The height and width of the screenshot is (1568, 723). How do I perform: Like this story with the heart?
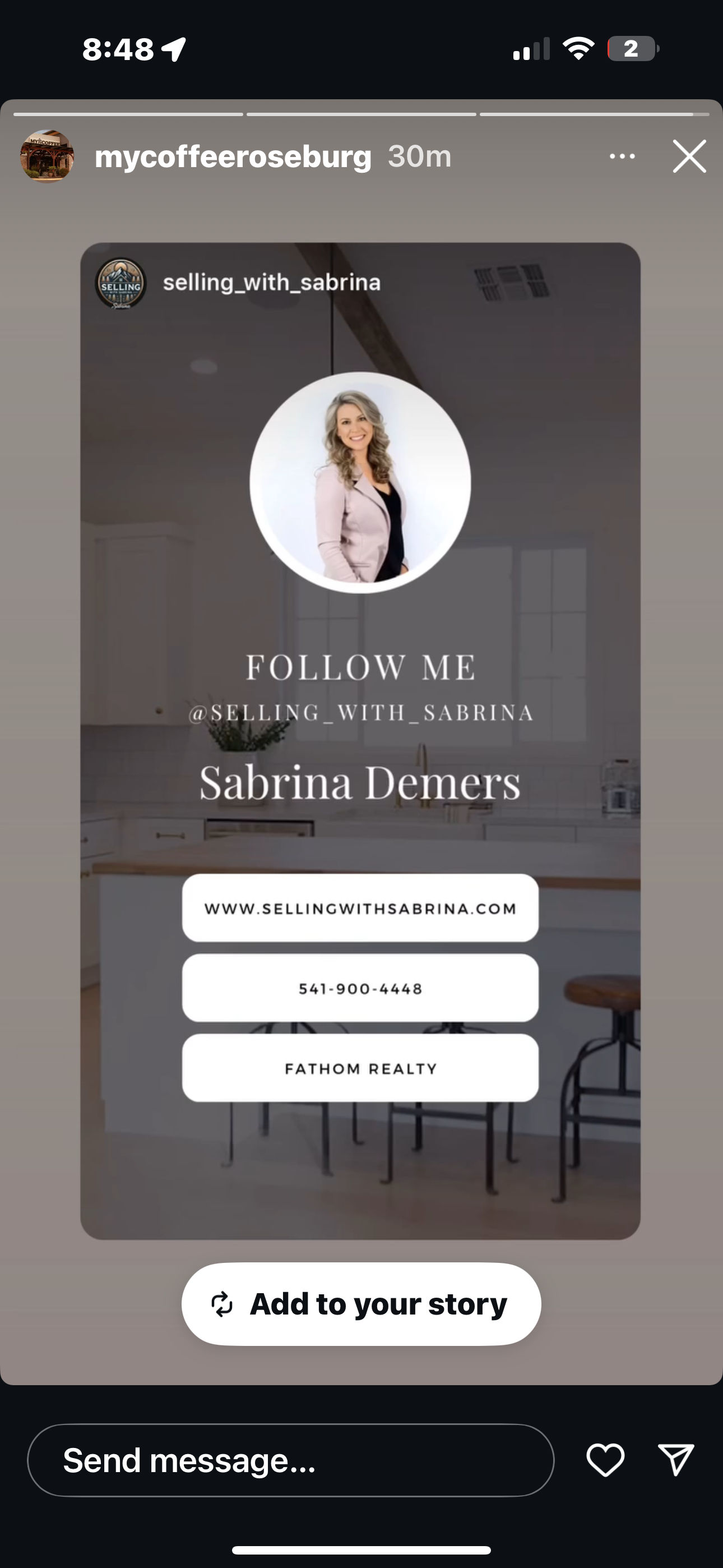[605, 1460]
